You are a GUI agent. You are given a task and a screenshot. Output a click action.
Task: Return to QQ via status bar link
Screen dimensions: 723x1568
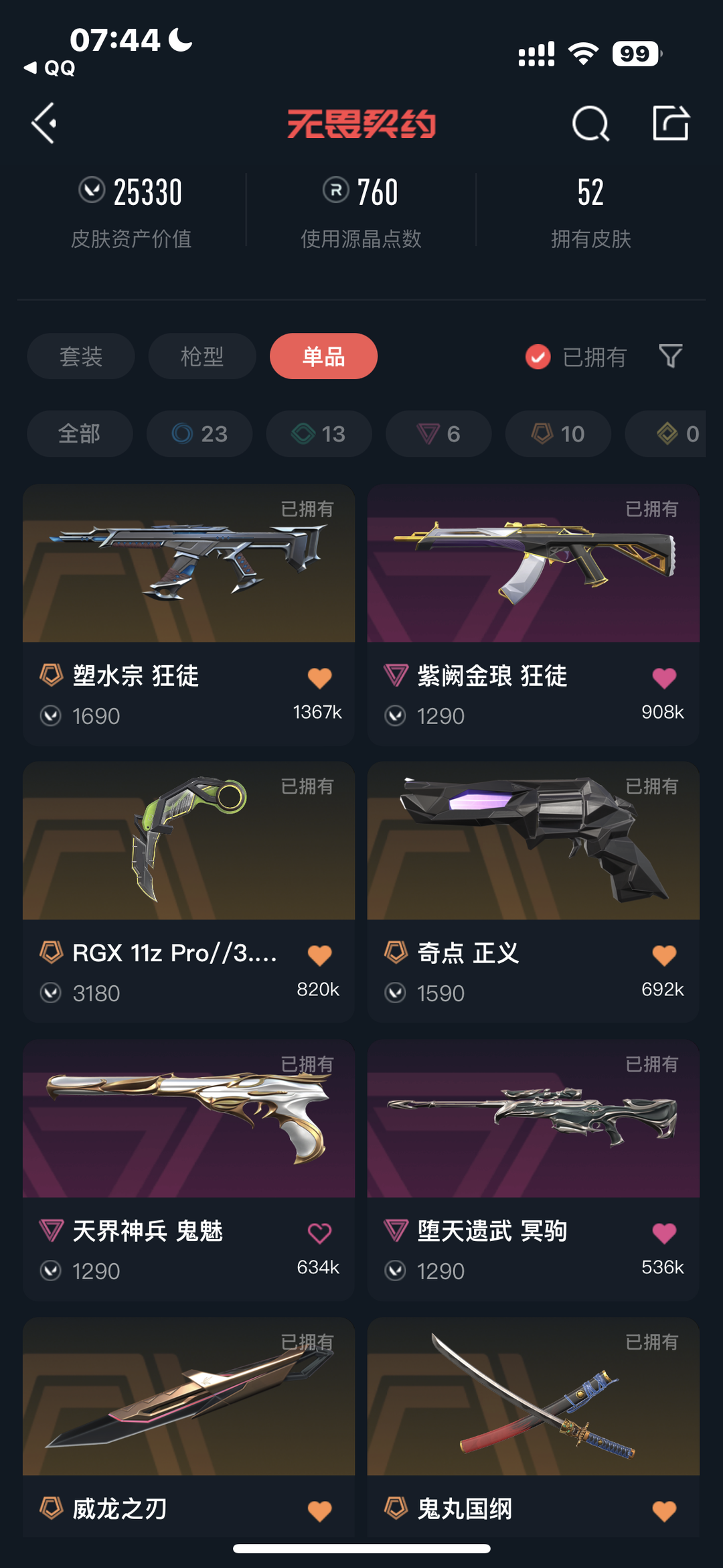50,68
